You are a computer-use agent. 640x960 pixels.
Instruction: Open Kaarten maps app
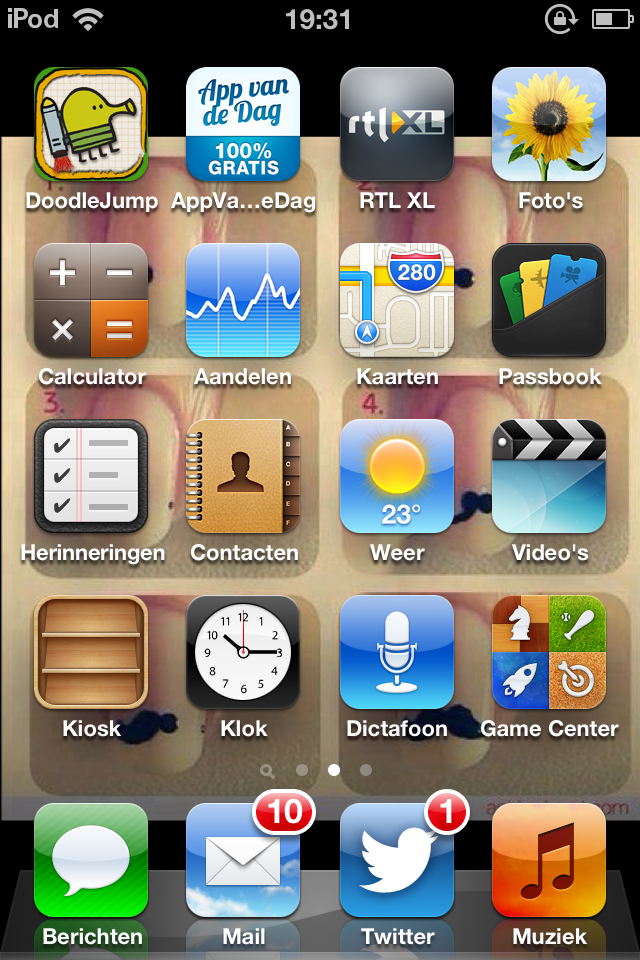tap(396, 301)
